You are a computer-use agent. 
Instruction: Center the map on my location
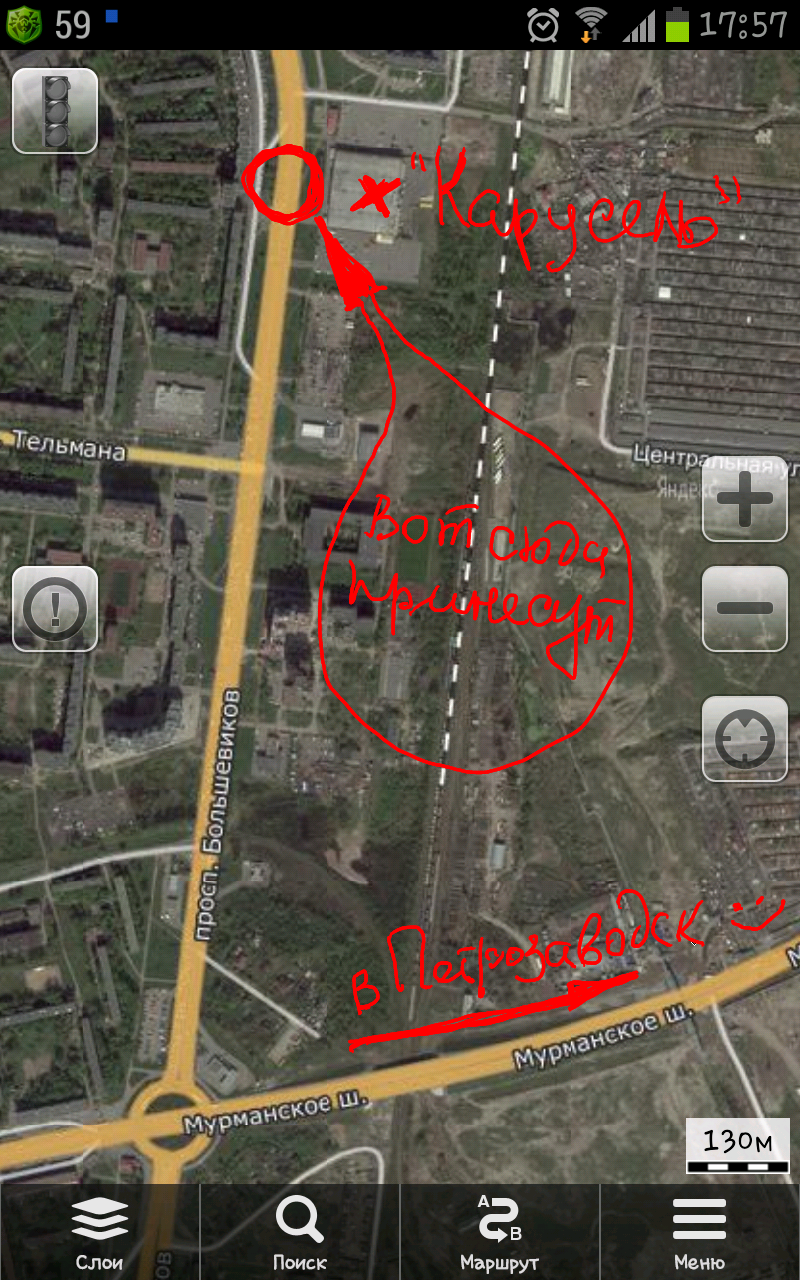[x=744, y=738]
